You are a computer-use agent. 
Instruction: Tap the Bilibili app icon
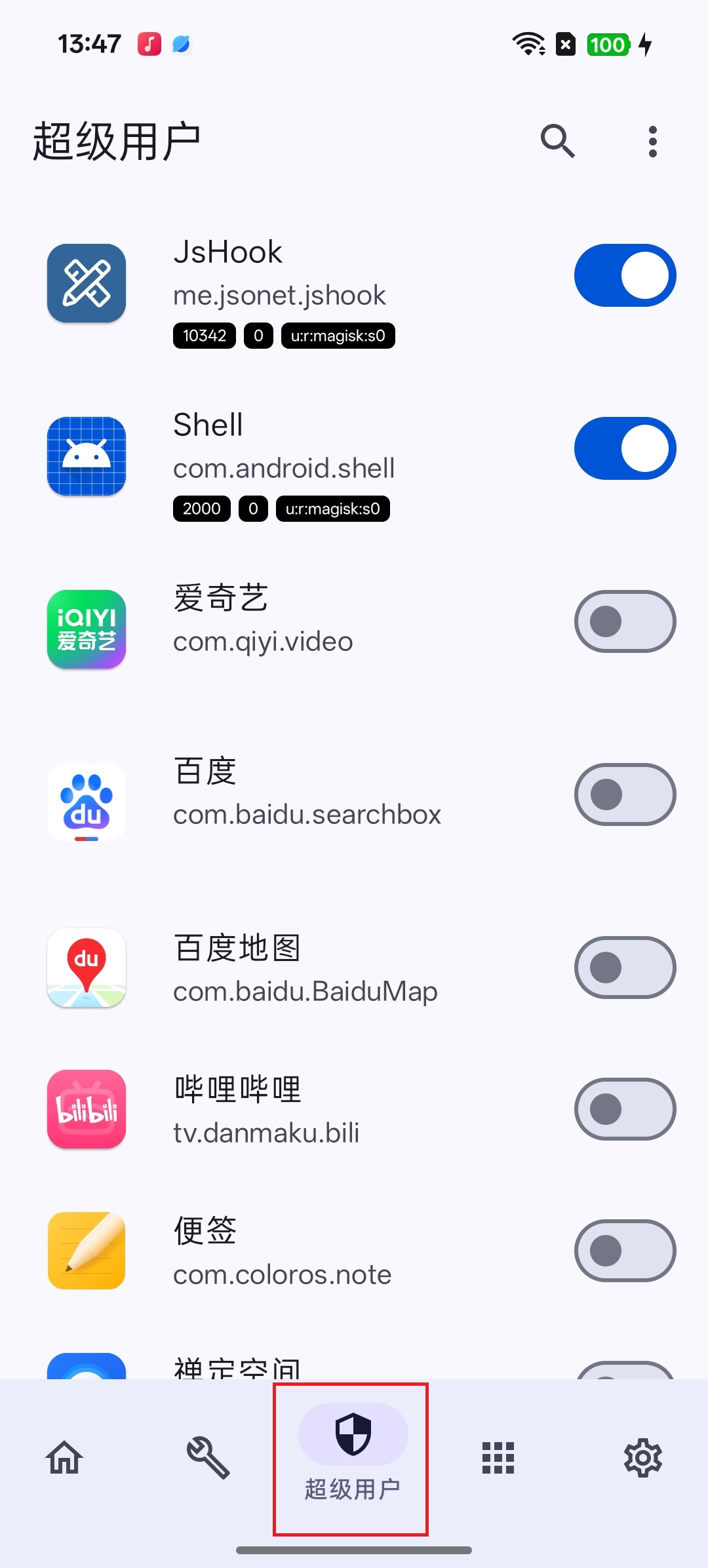click(86, 1108)
